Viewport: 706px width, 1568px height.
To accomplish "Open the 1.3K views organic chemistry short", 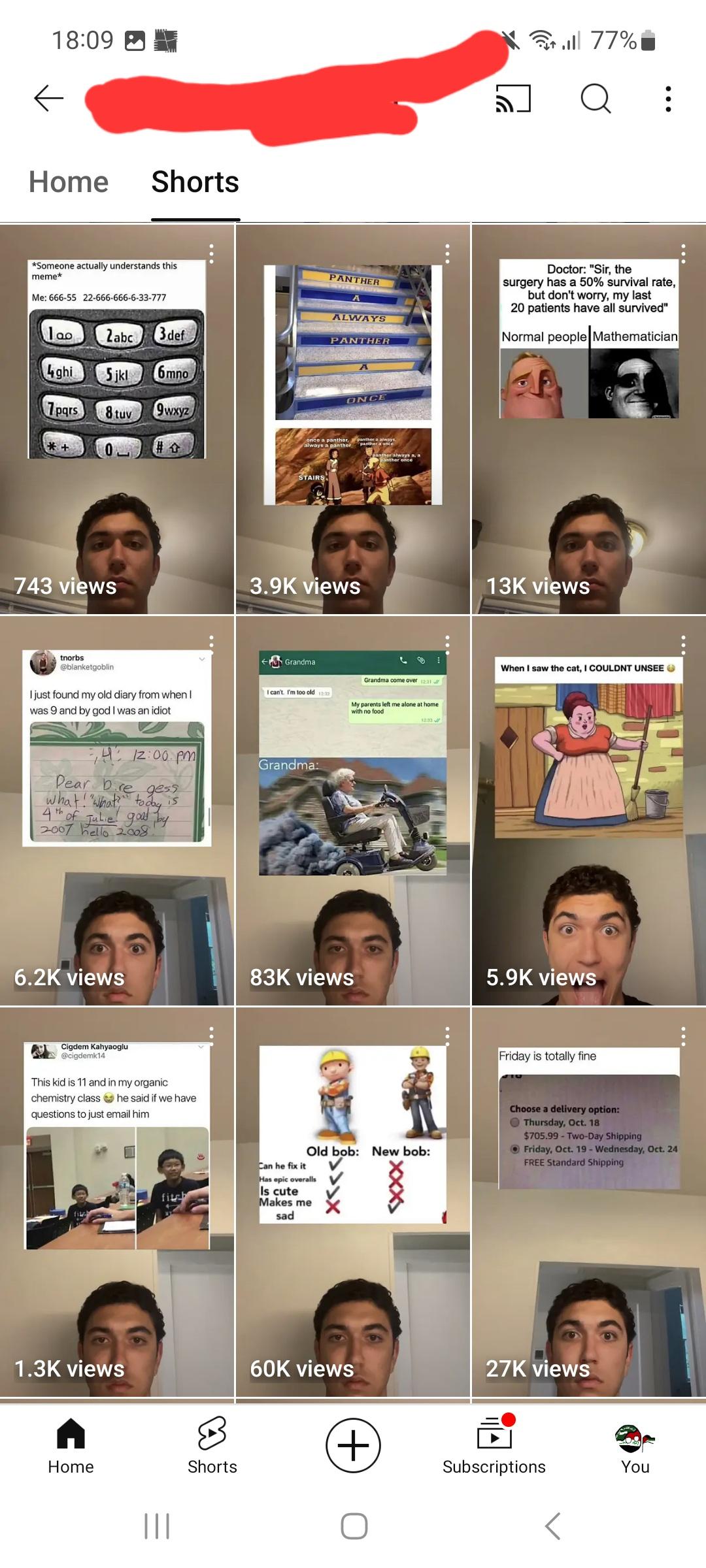I will coord(117,1202).
